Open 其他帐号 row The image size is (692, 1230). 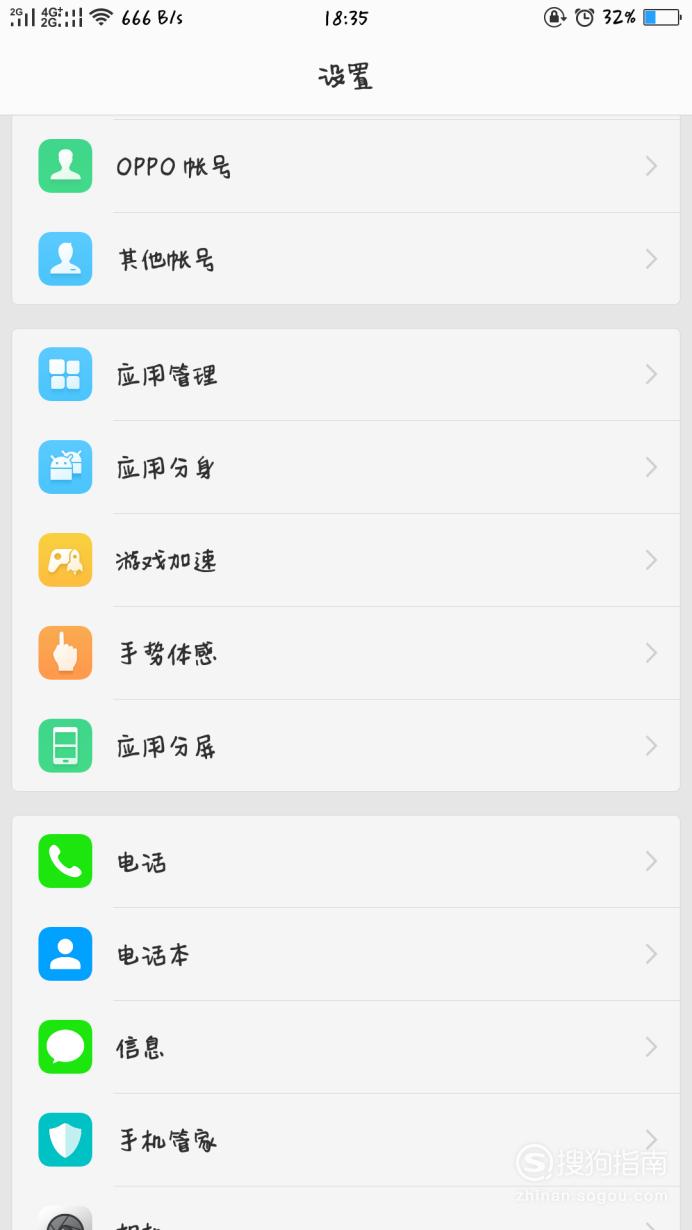pos(346,259)
